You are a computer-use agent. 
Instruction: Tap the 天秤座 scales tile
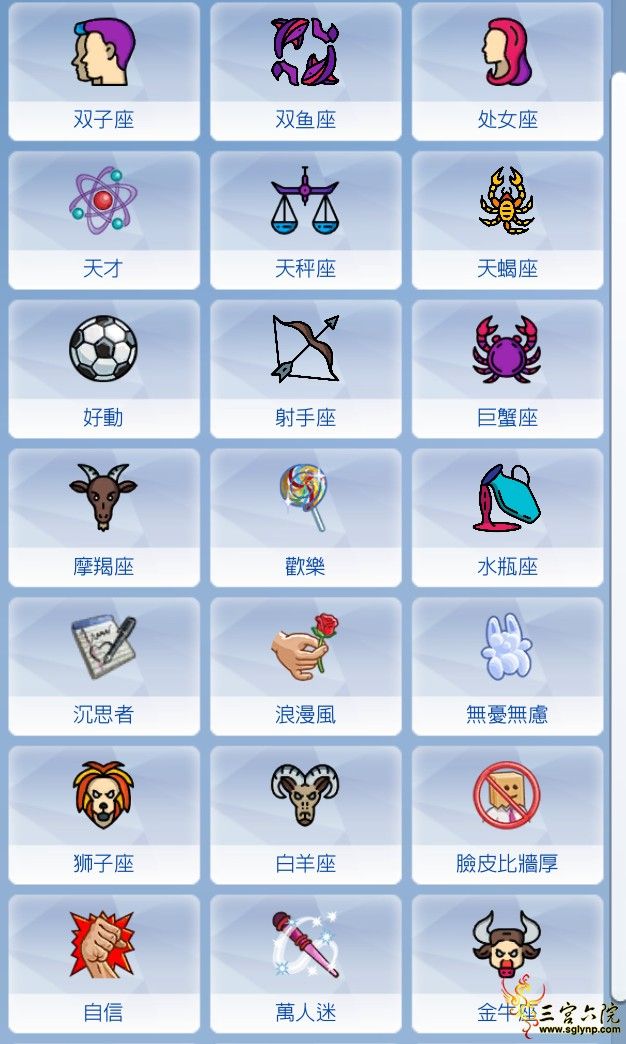coord(305,220)
